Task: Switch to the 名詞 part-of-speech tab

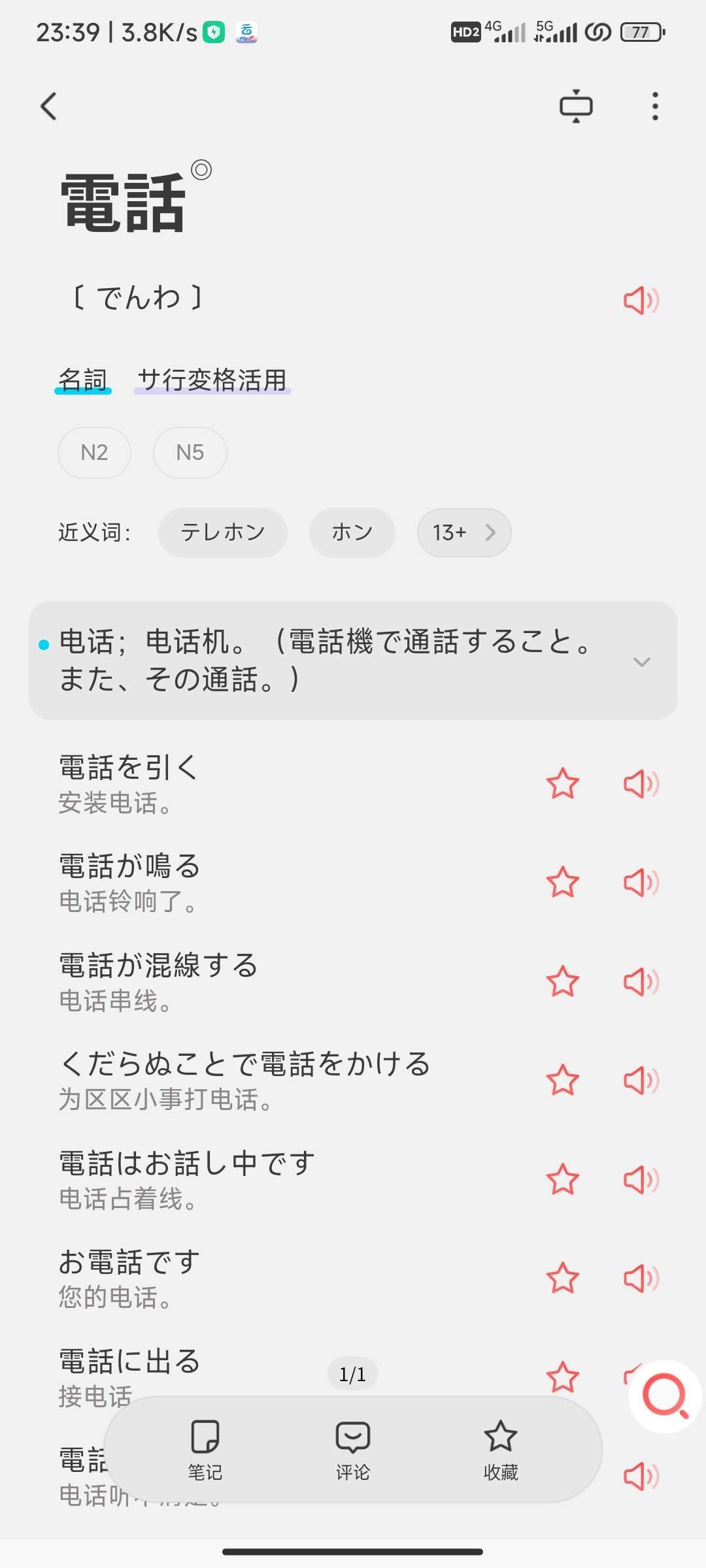Action: [x=82, y=378]
